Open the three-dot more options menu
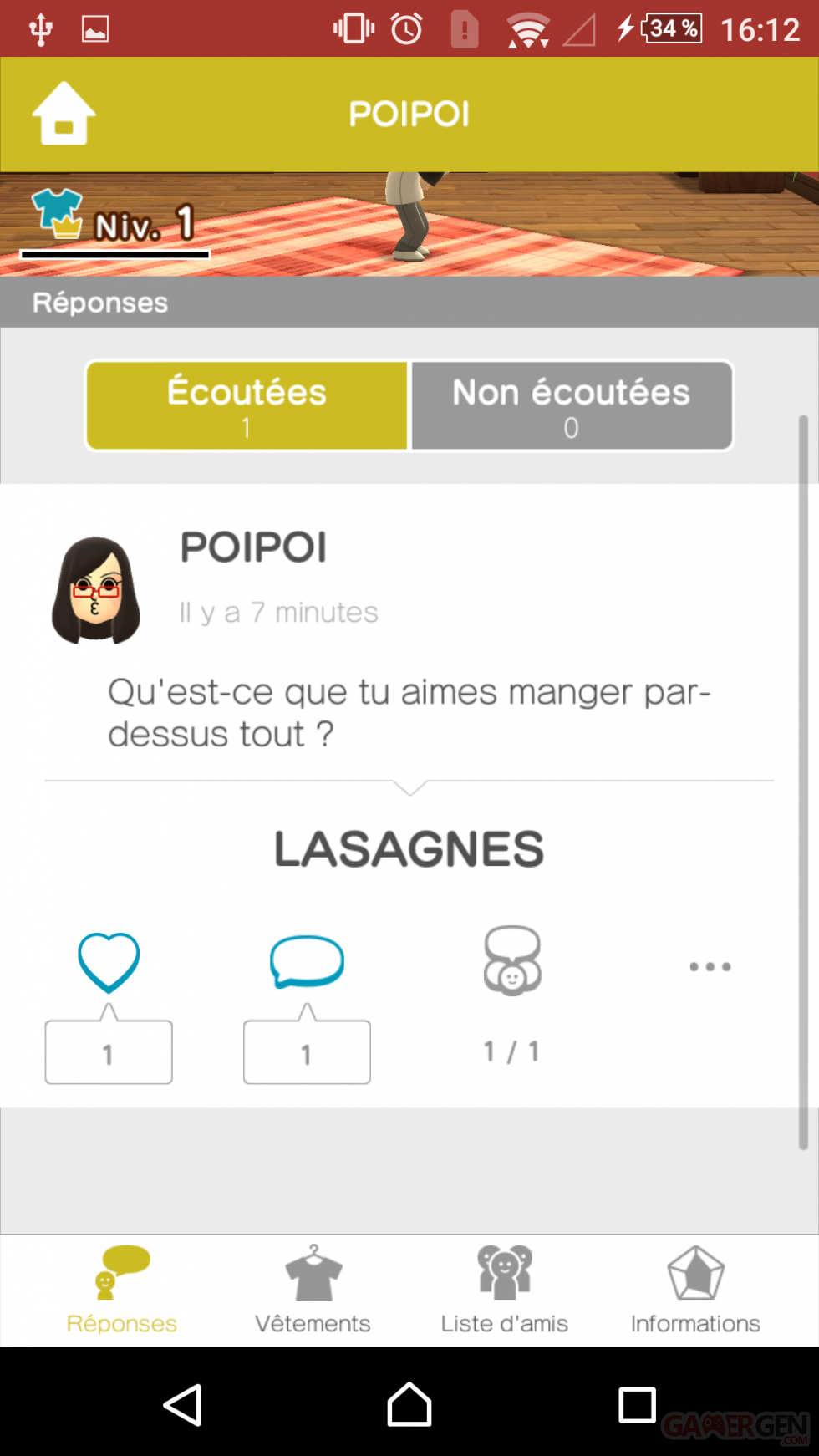Viewport: 819px width, 1456px height. (x=710, y=966)
